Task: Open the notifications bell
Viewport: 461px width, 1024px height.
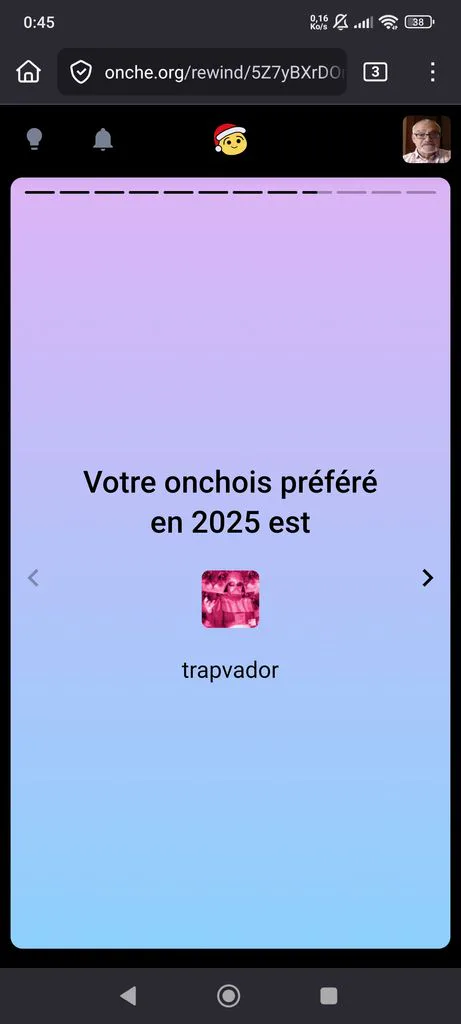Action: [103, 139]
